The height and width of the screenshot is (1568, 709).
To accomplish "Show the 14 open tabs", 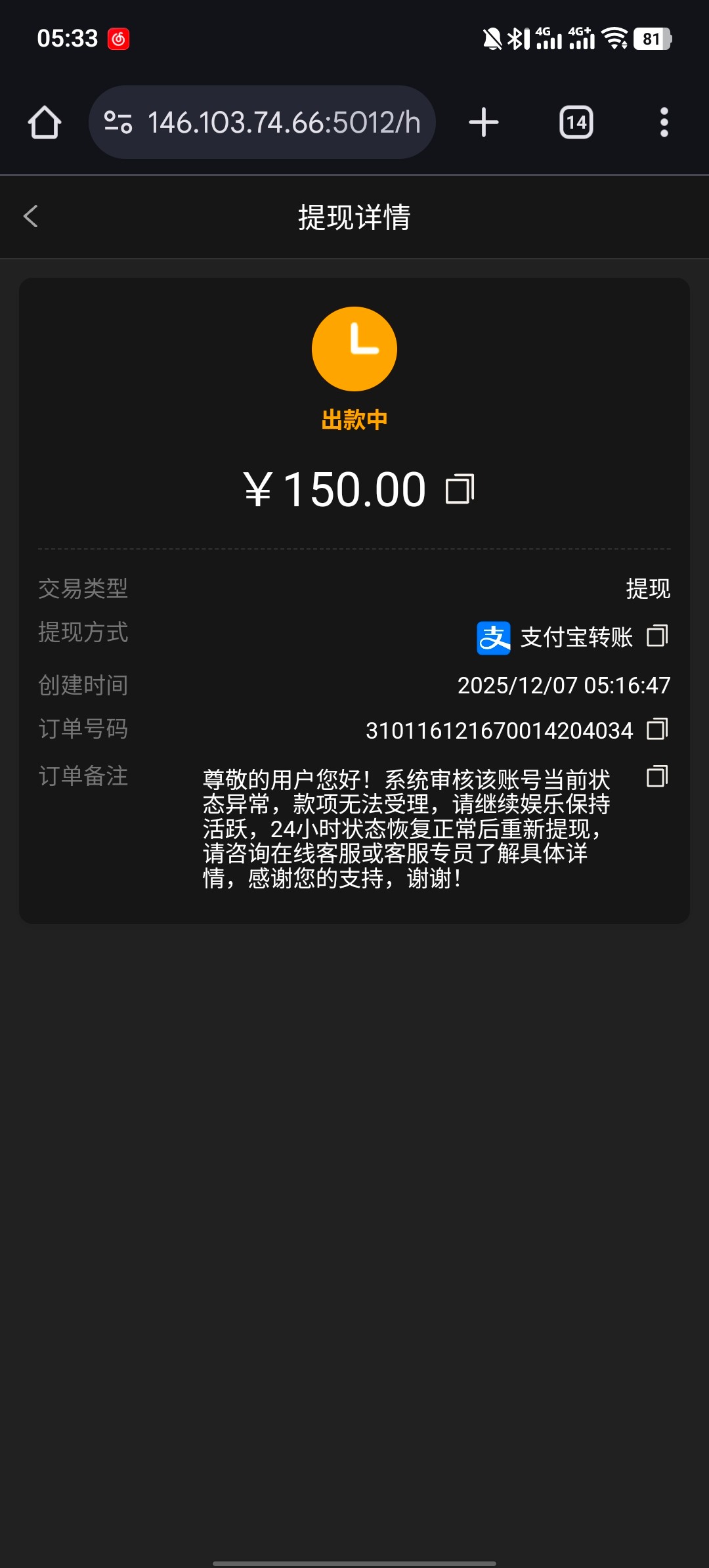I will click(x=576, y=123).
